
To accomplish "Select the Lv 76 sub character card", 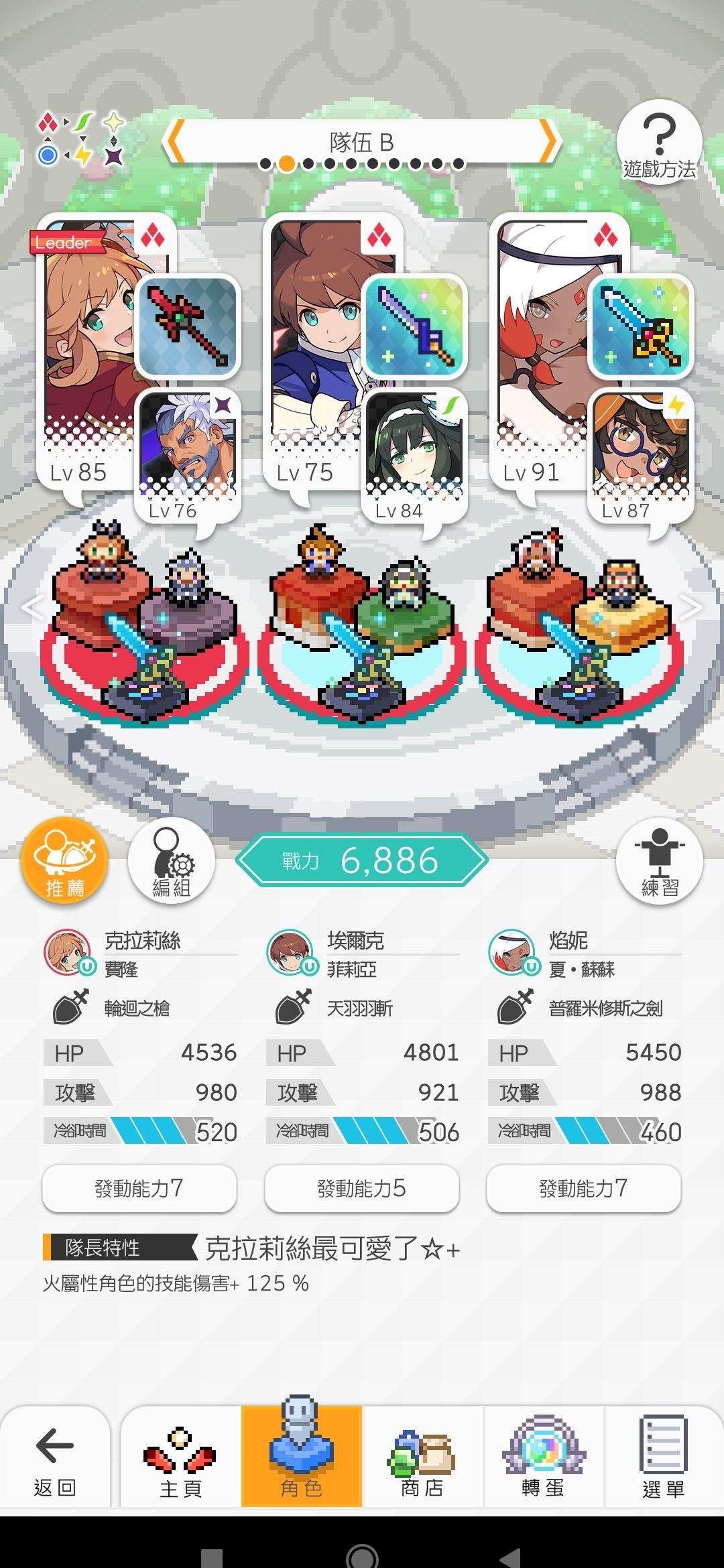I will point(188,457).
